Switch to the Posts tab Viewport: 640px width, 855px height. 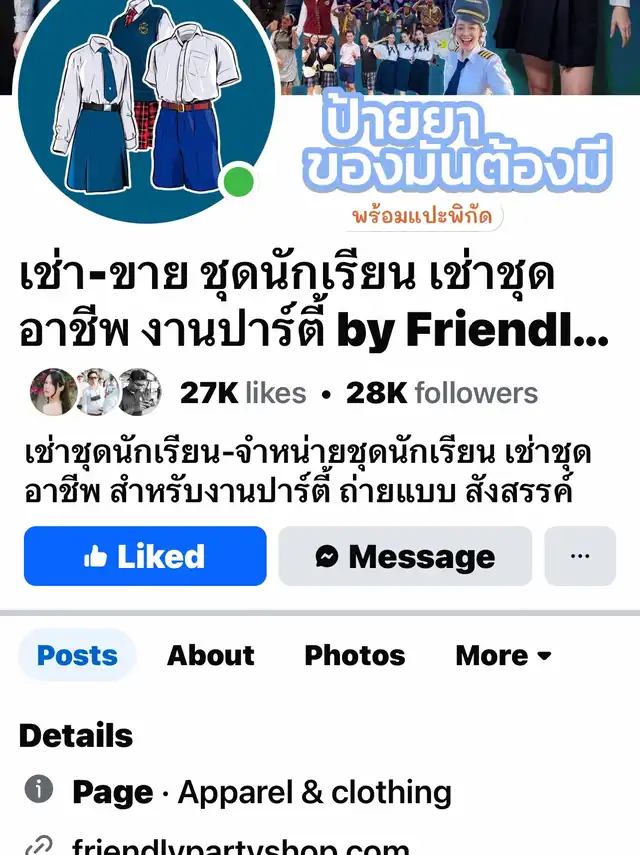tap(77, 655)
